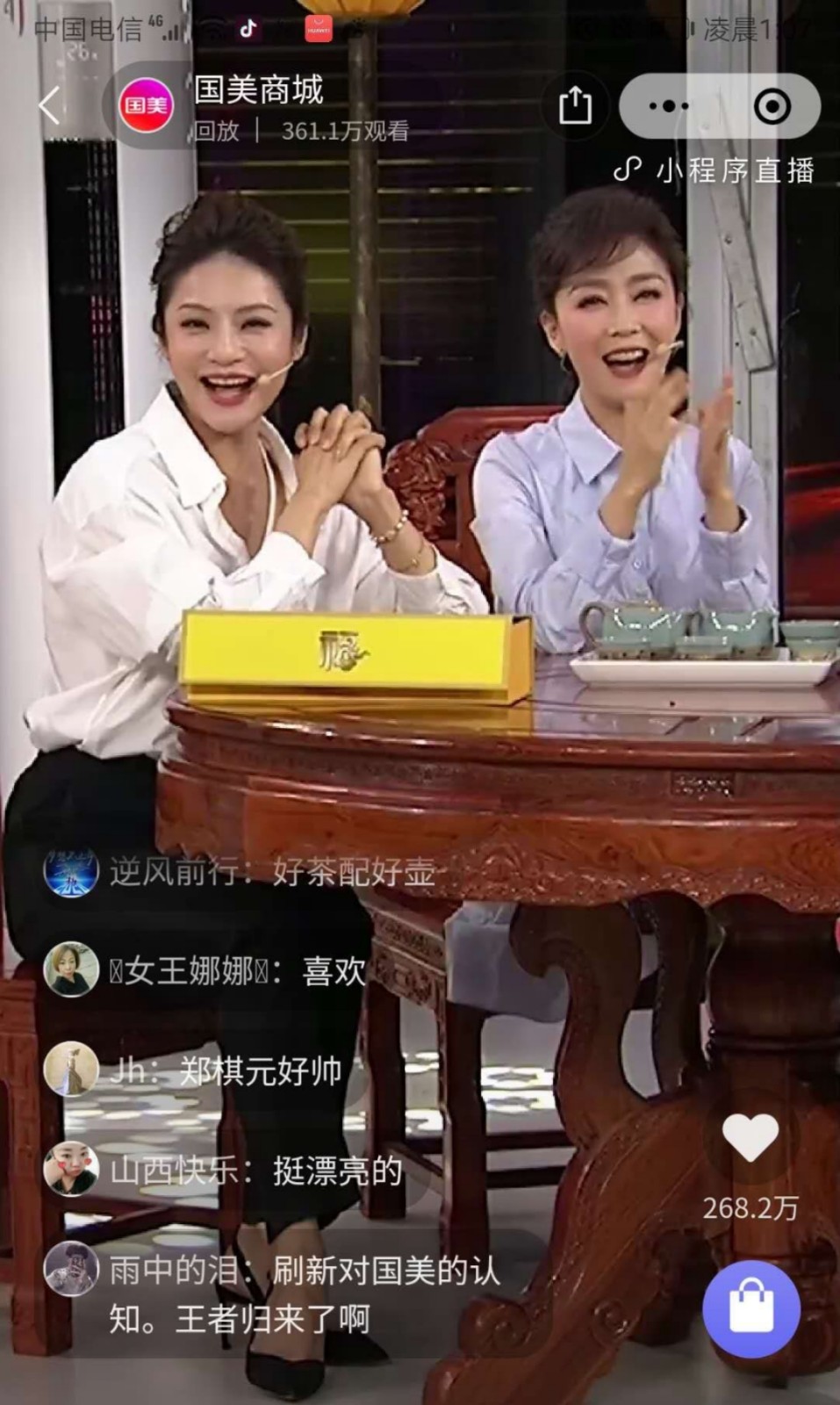
Task: Open the shopping bag product list
Action: 751,1308
